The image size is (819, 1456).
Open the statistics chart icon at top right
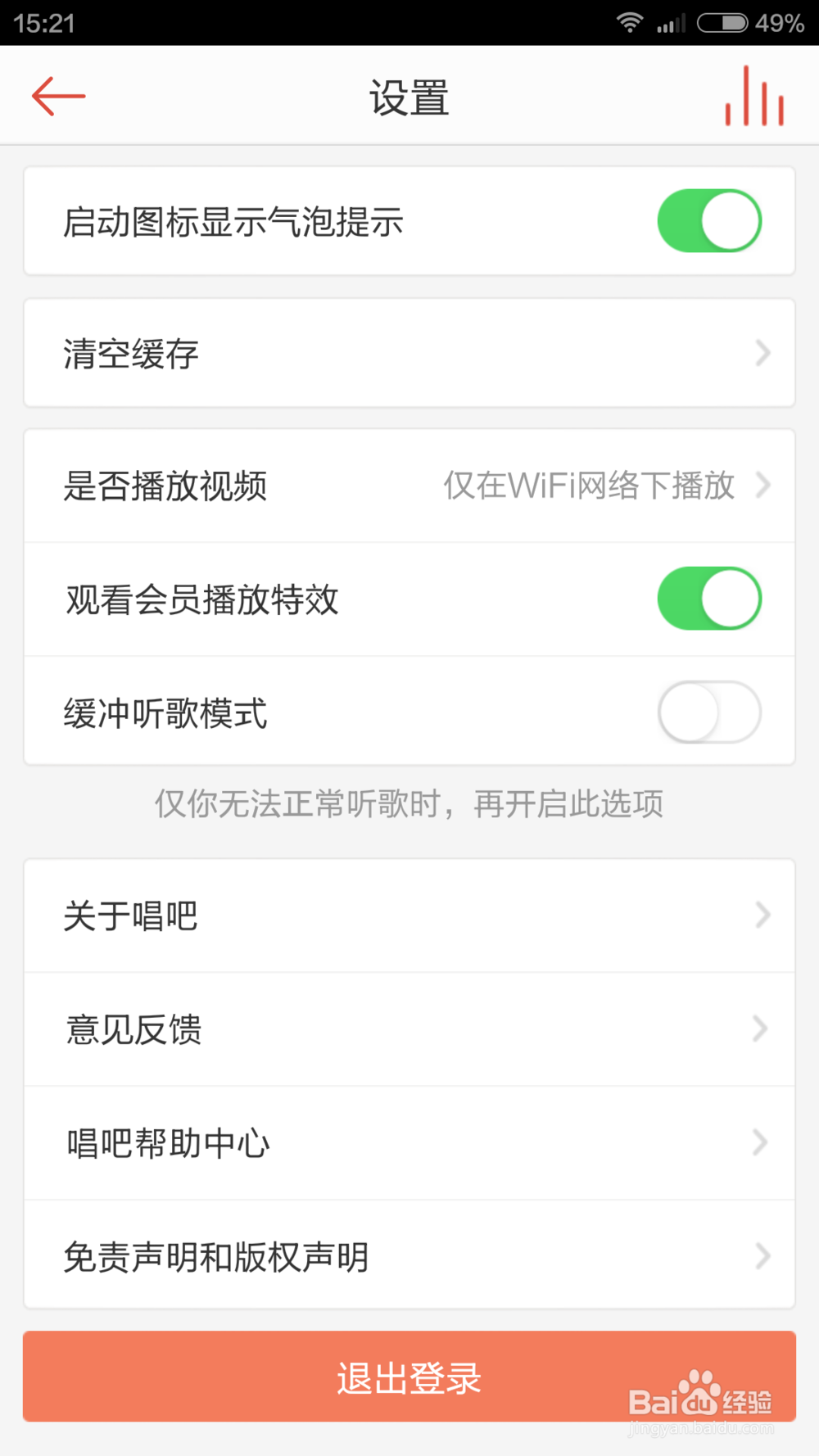(x=753, y=94)
